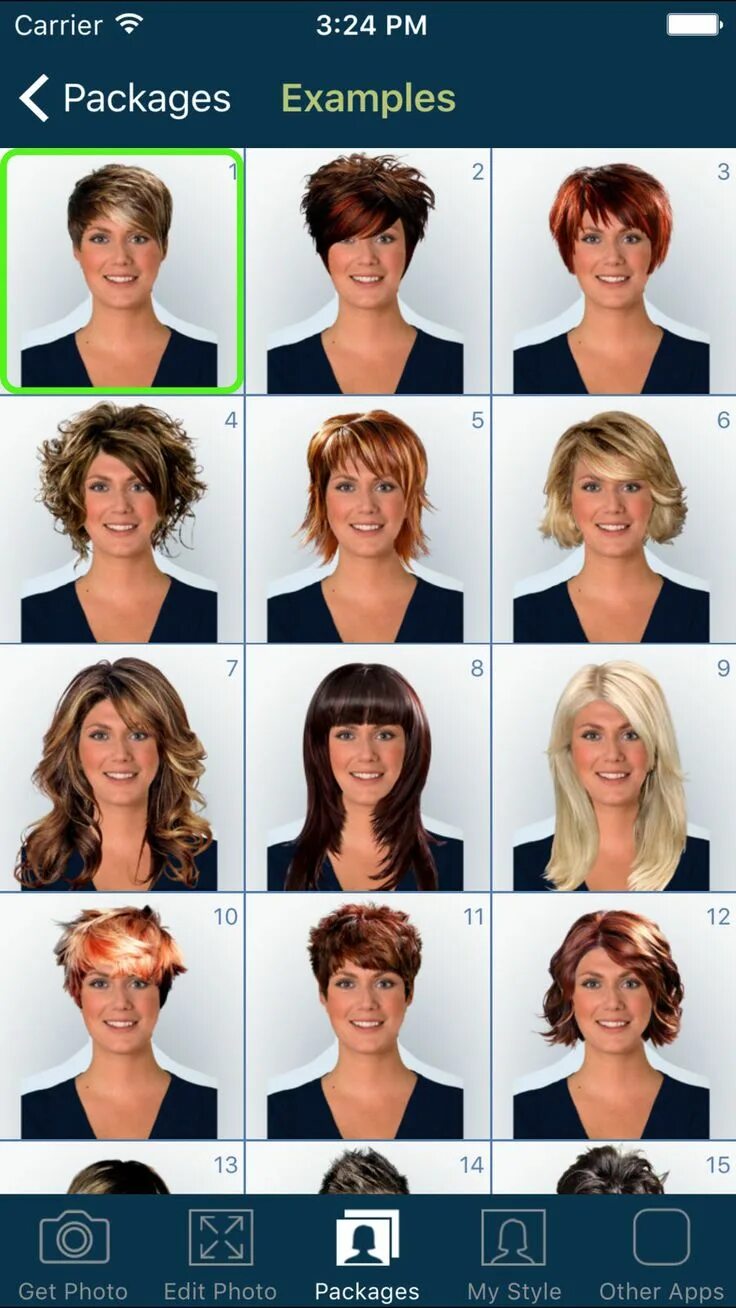Choose long blonde hairstyle number 9

click(x=614, y=767)
